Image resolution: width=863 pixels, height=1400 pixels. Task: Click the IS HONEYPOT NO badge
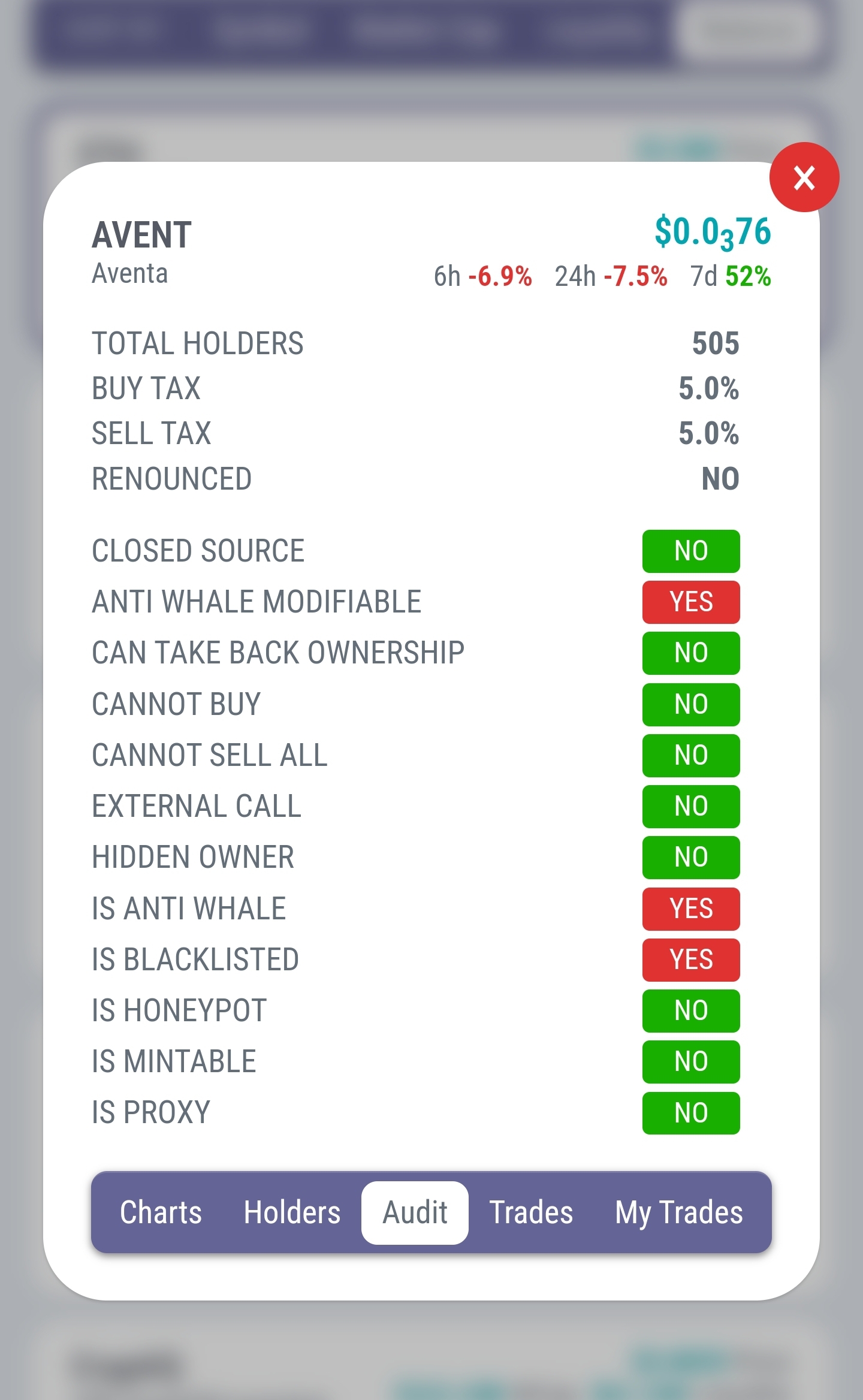[690, 1010]
